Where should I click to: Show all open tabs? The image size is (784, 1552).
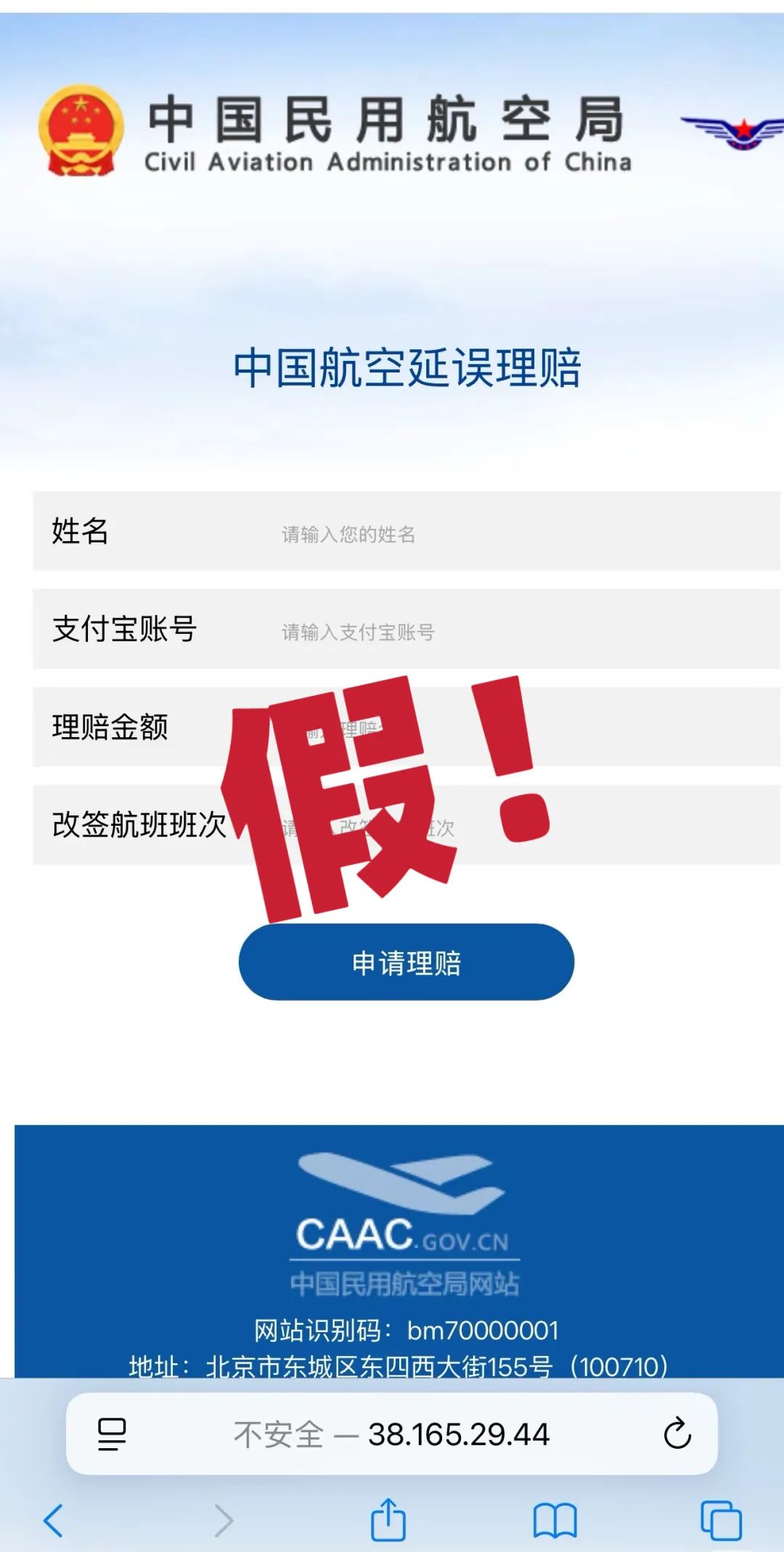coord(720,1520)
